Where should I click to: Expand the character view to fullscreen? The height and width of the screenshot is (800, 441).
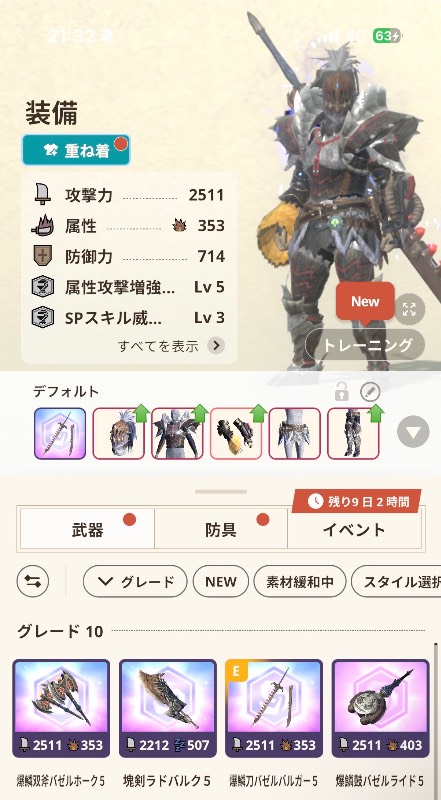point(409,309)
